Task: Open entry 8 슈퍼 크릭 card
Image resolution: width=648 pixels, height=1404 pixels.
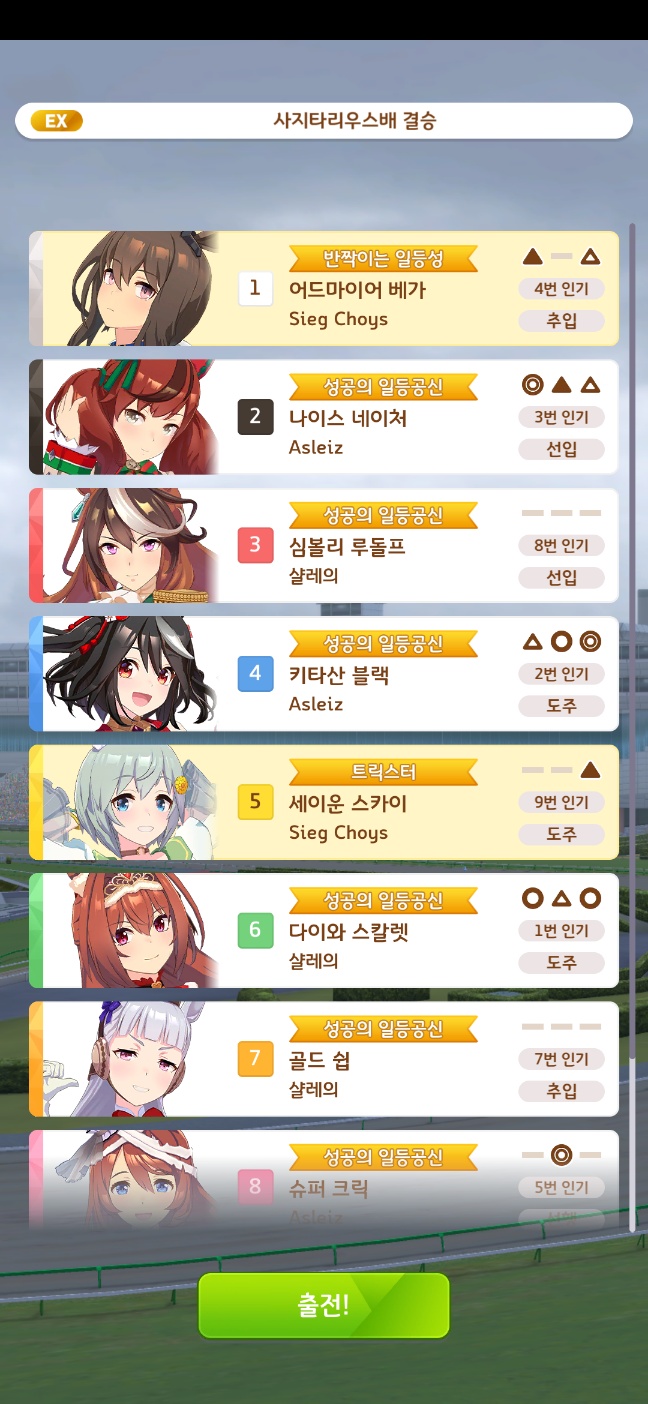Action: [324, 1180]
